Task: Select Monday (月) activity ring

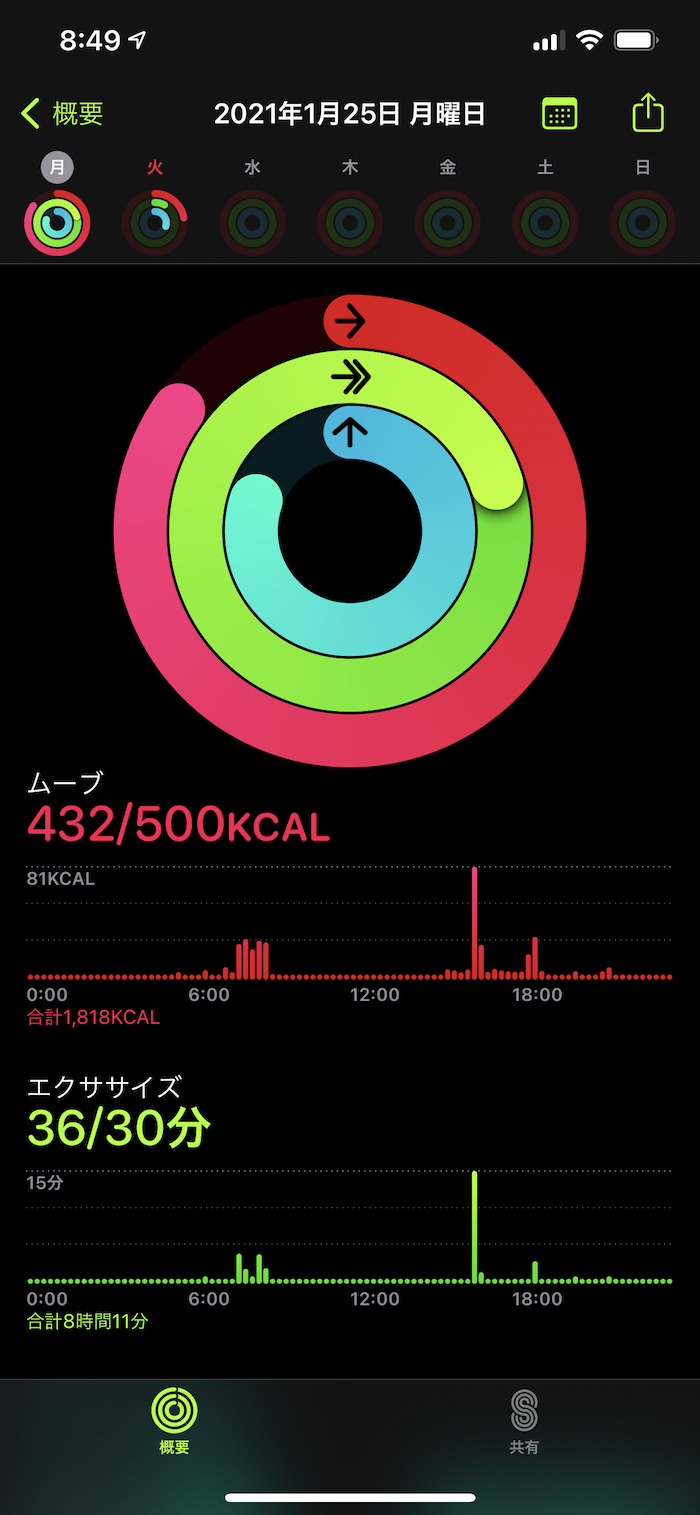Action: coord(57,222)
